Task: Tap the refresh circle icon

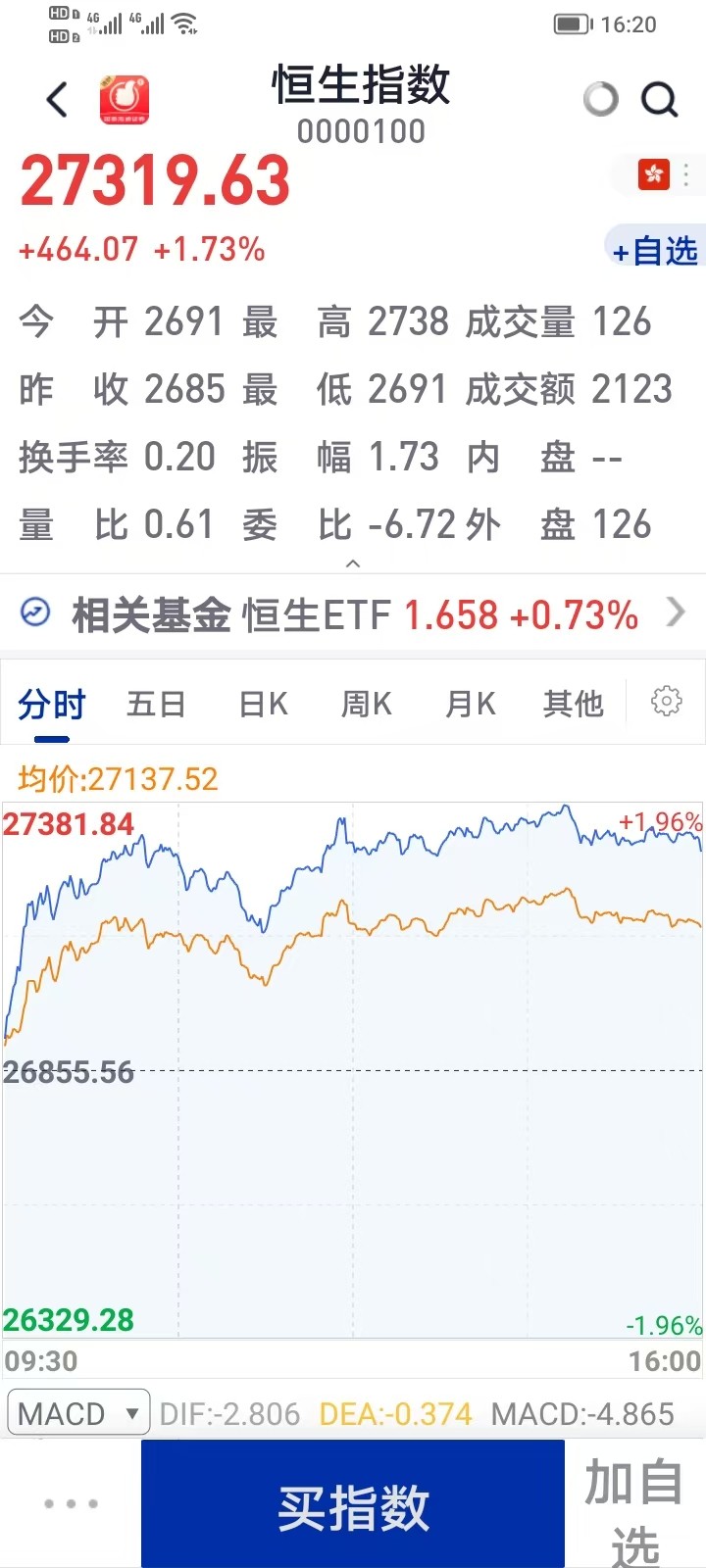Action: pyautogui.click(x=601, y=99)
